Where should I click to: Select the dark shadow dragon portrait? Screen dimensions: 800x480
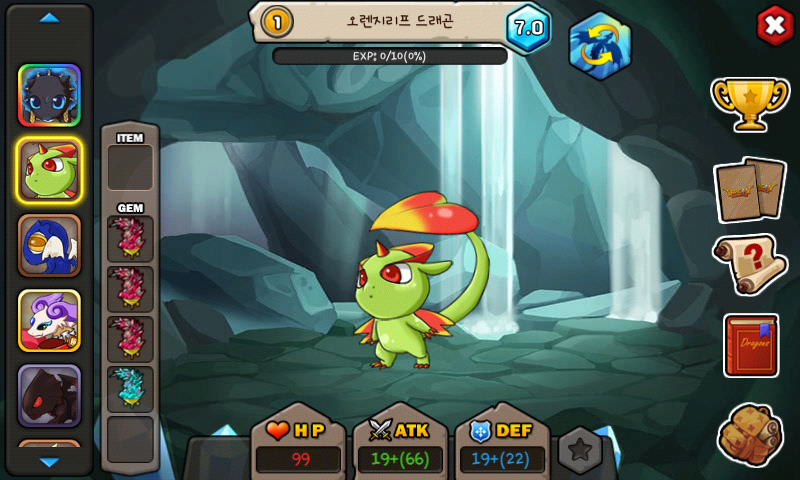click(49, 395)
